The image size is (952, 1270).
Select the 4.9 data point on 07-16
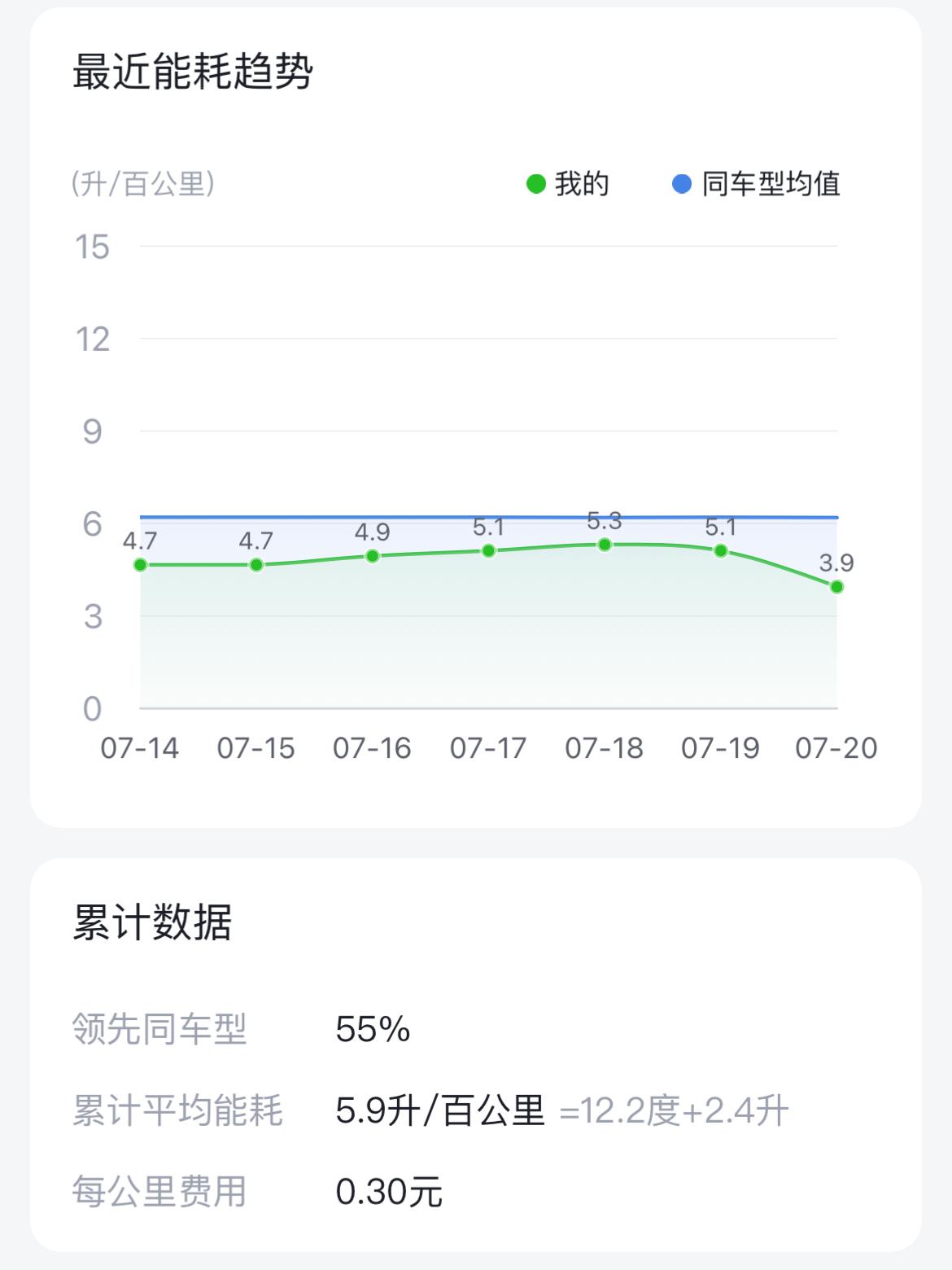coord(372,555)
